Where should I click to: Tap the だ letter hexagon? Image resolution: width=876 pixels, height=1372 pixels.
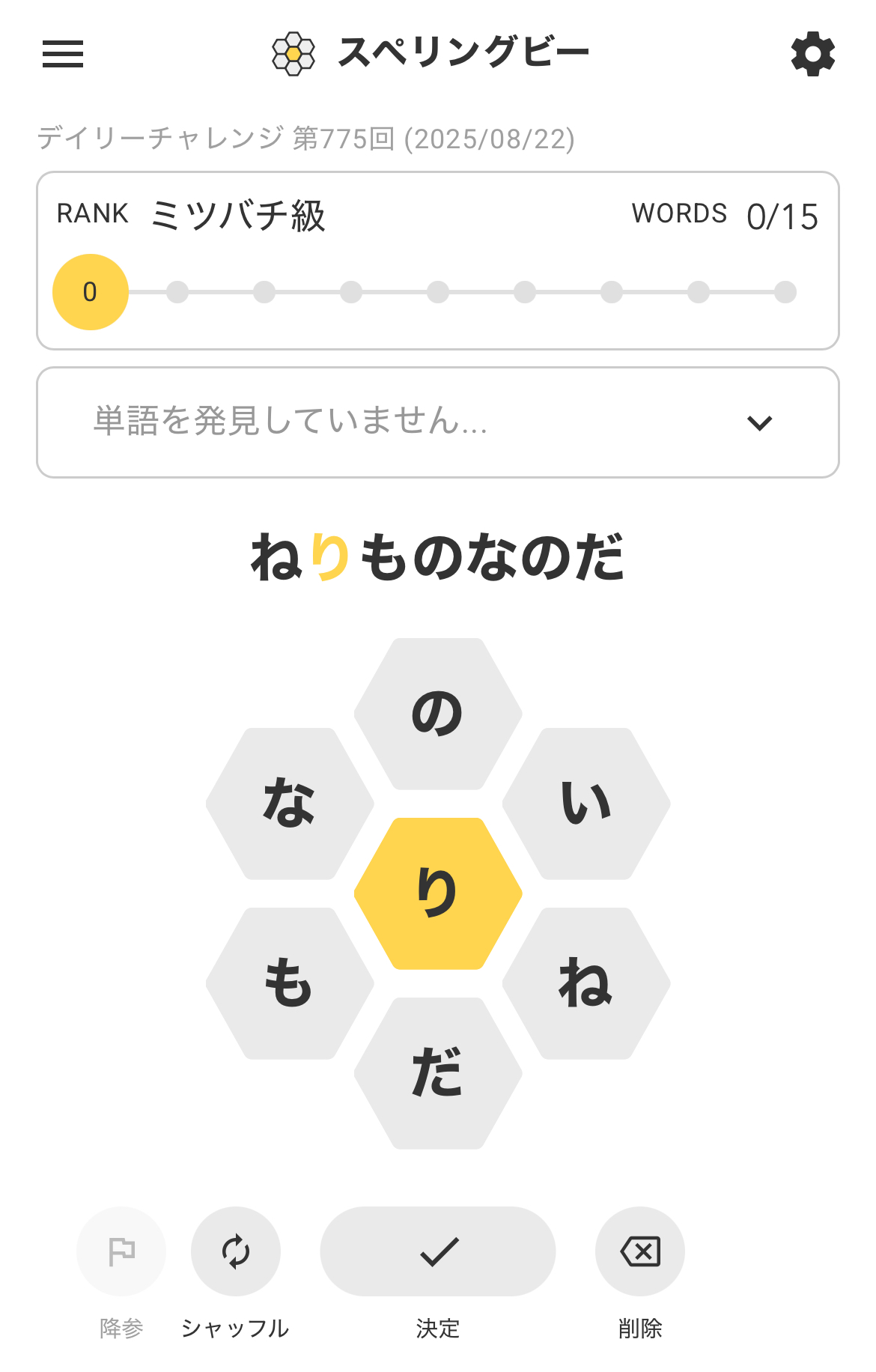[438, 1073]
